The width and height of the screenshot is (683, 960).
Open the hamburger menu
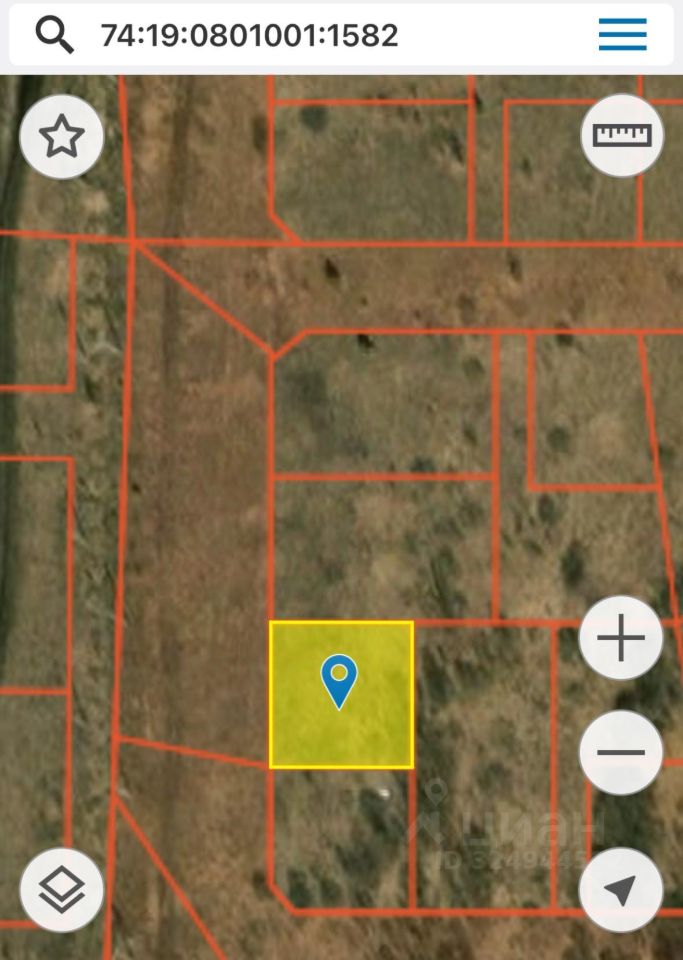click(623, 35)
